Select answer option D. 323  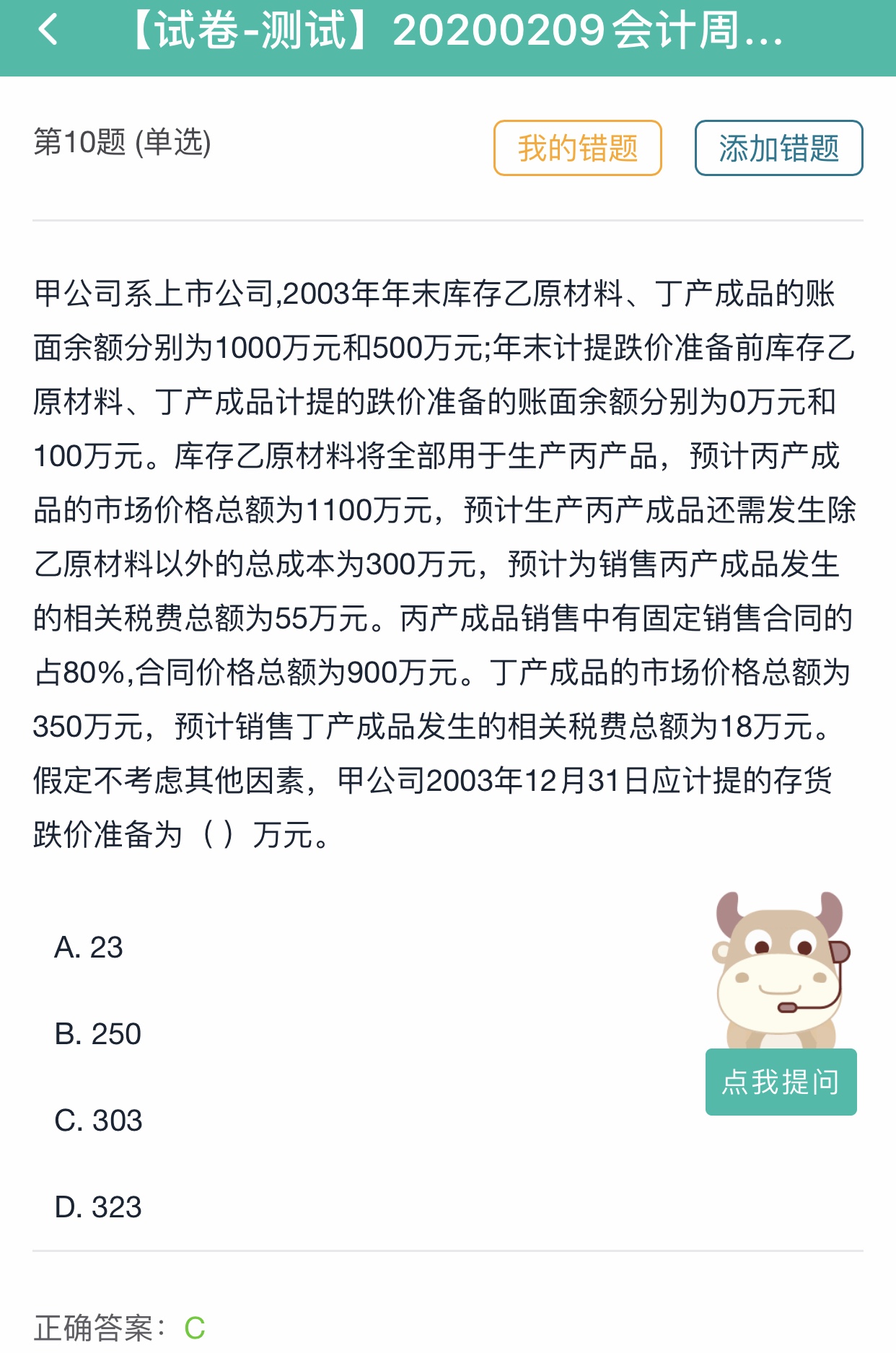point(98,1207)
